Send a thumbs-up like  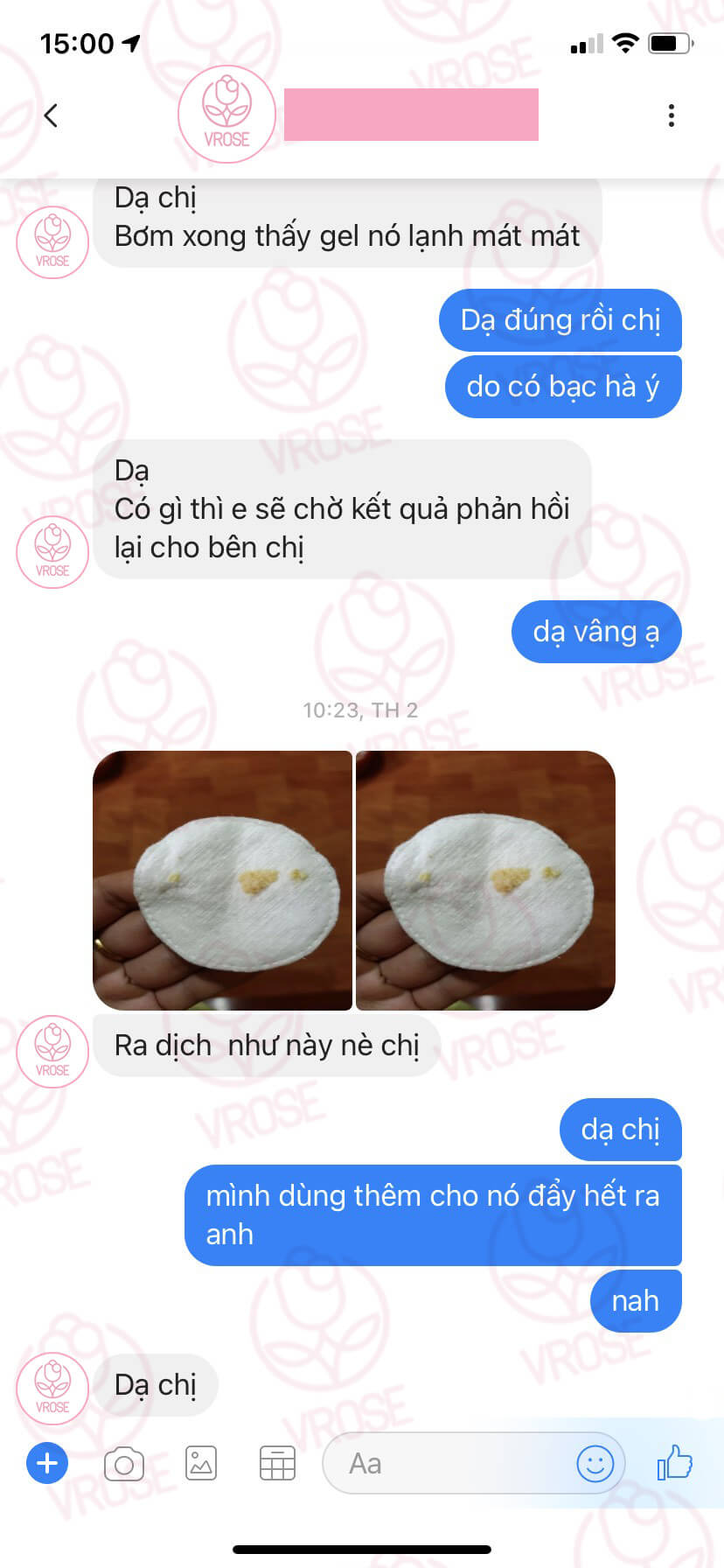(674, 1463)
